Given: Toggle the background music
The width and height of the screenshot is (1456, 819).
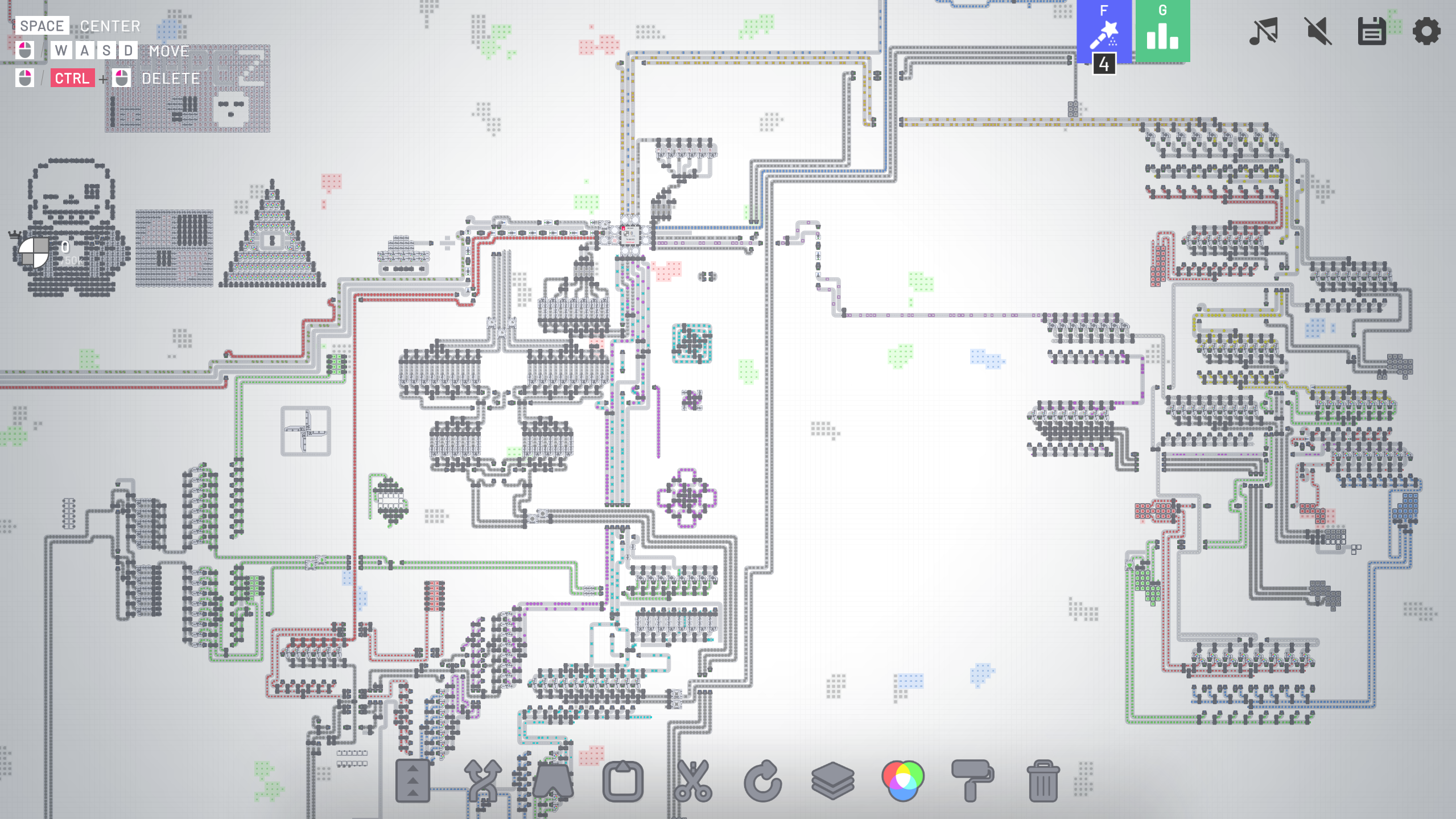Looking at the screenshot, I should (1263, 31).
